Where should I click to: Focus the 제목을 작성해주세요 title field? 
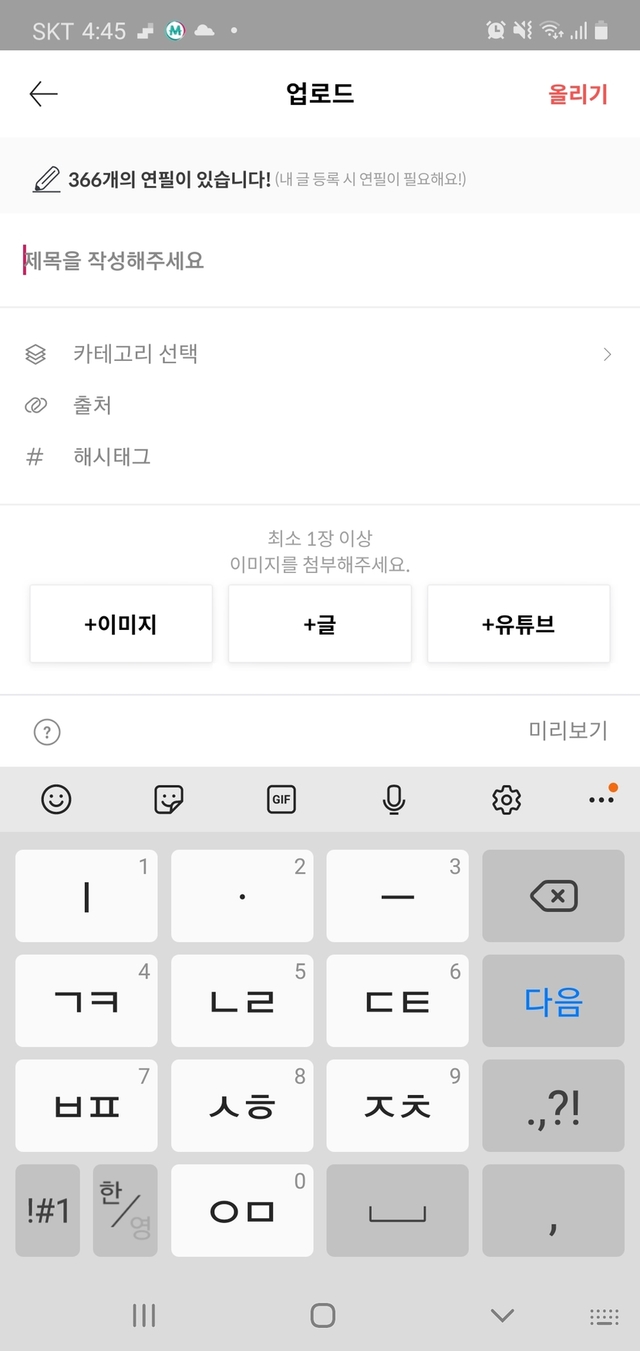tap(320, 261)
